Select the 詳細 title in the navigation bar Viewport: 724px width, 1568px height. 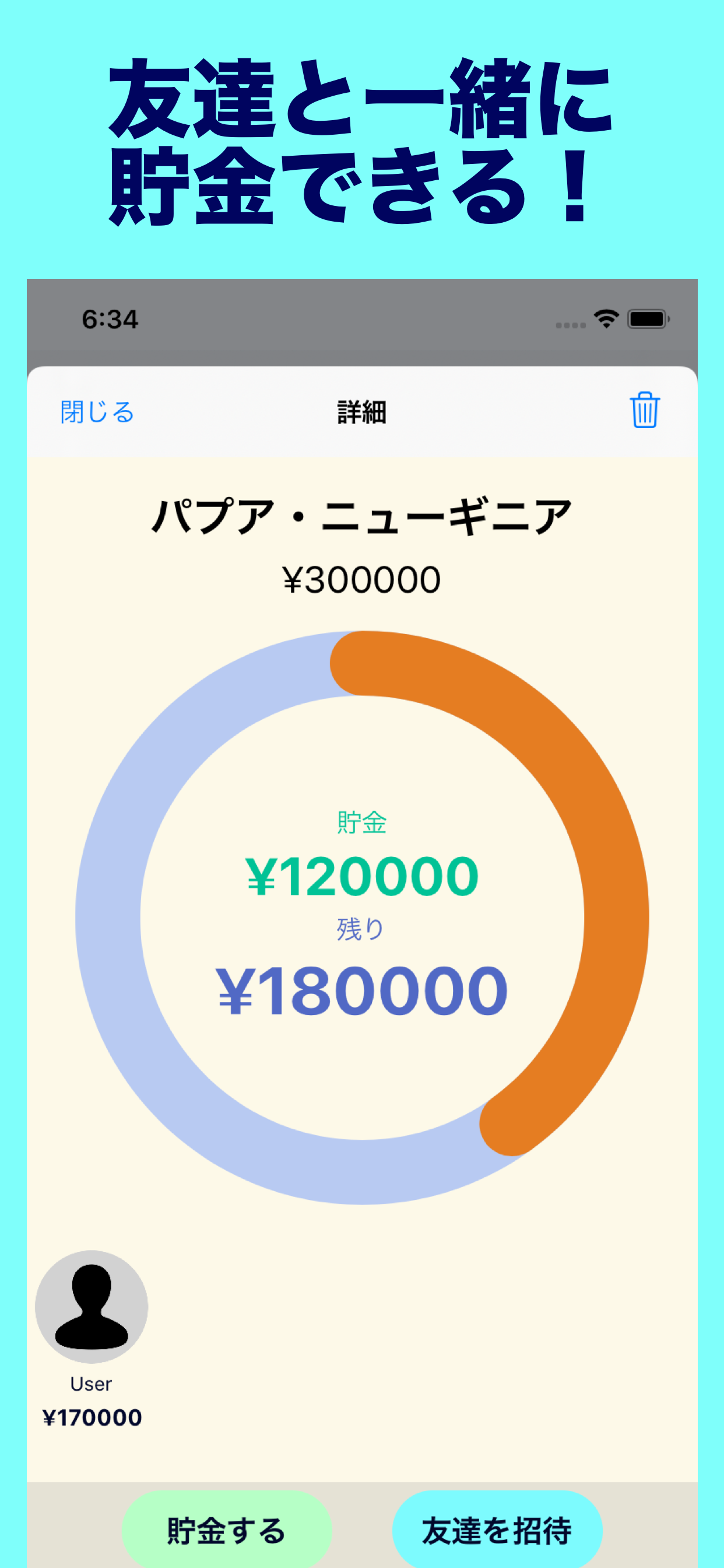coord(361,412)
